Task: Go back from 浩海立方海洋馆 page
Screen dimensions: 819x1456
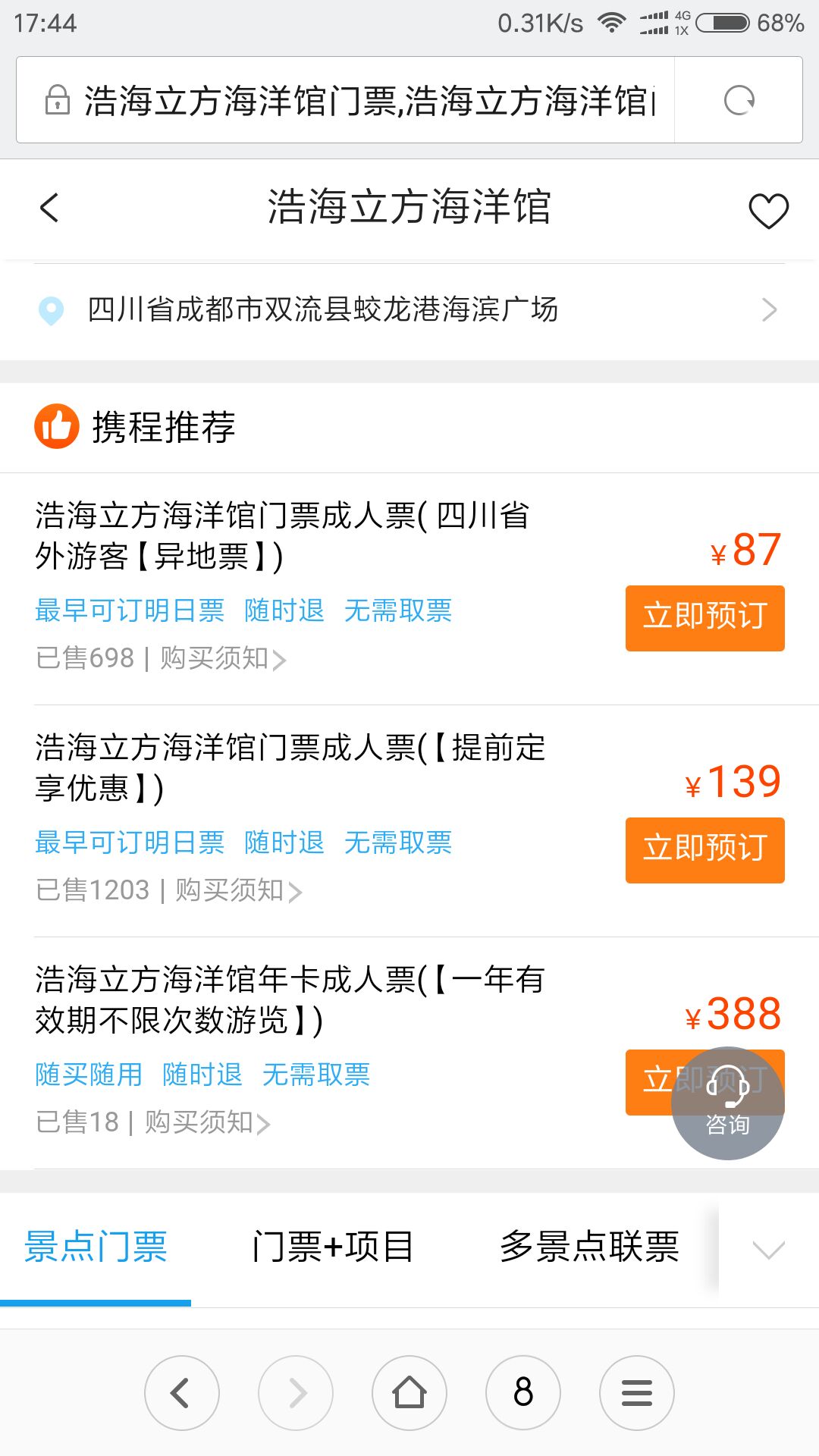Action: click(x=49, y=208)
